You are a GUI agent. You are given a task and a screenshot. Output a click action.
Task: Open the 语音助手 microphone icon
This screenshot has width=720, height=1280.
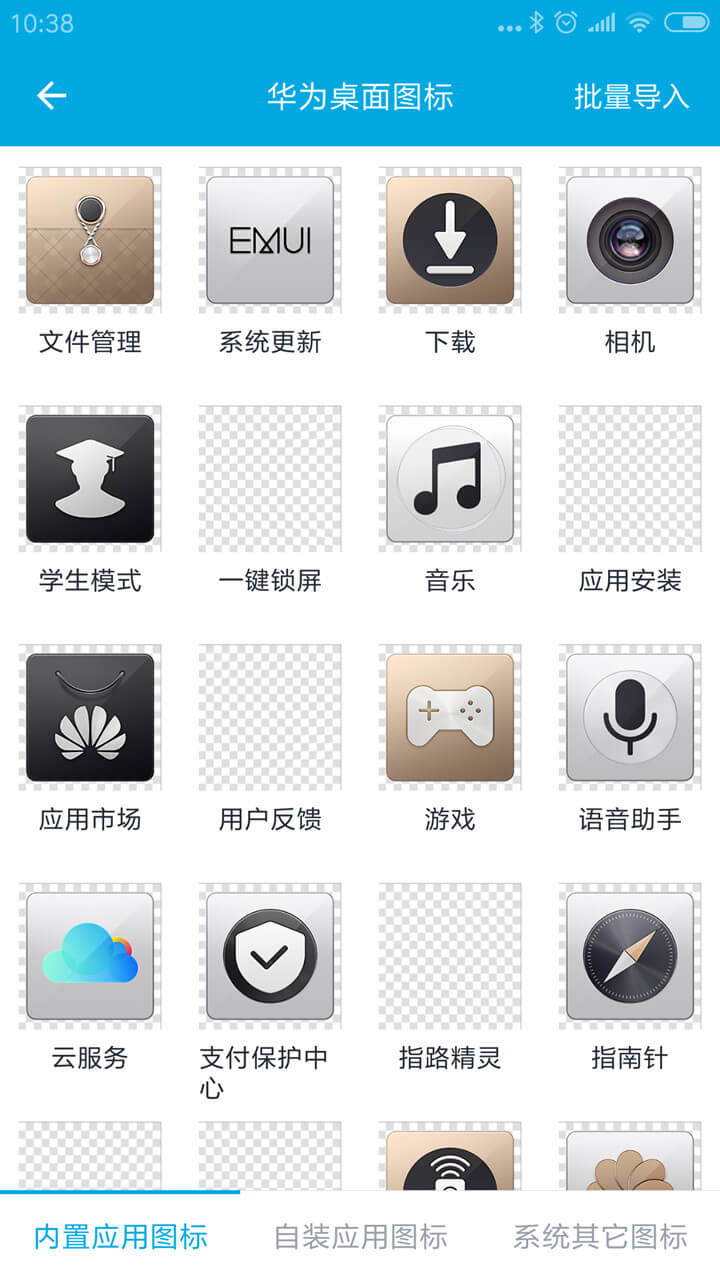[630, 718]
